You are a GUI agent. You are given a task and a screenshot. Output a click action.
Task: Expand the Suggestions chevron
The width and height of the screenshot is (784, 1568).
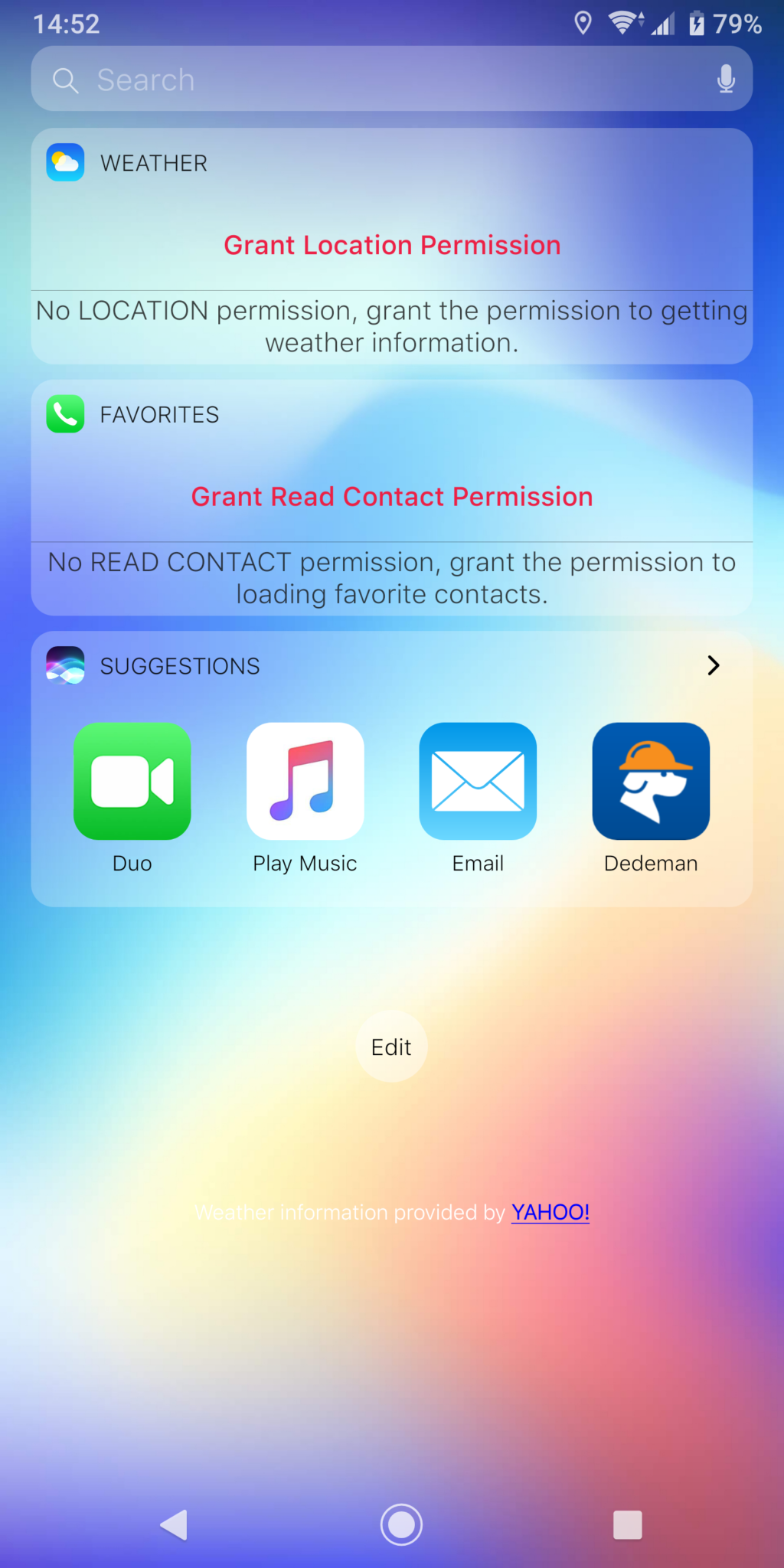coord(714,665)
